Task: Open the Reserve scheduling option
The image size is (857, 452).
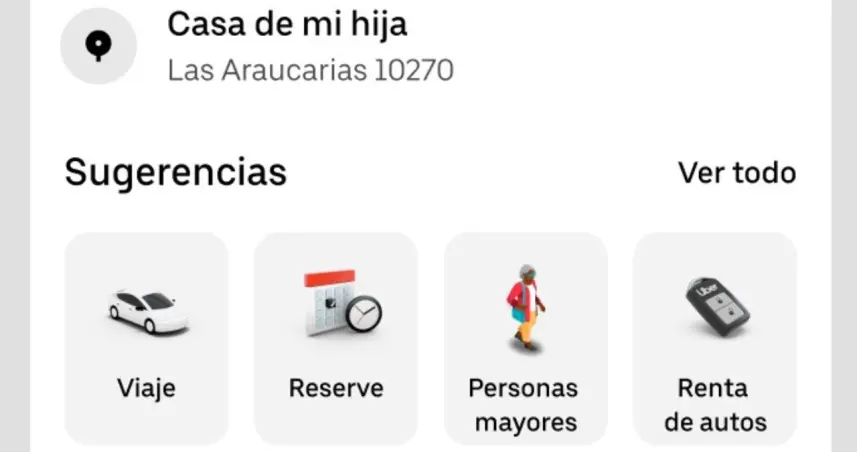Action: pos(336,337)
